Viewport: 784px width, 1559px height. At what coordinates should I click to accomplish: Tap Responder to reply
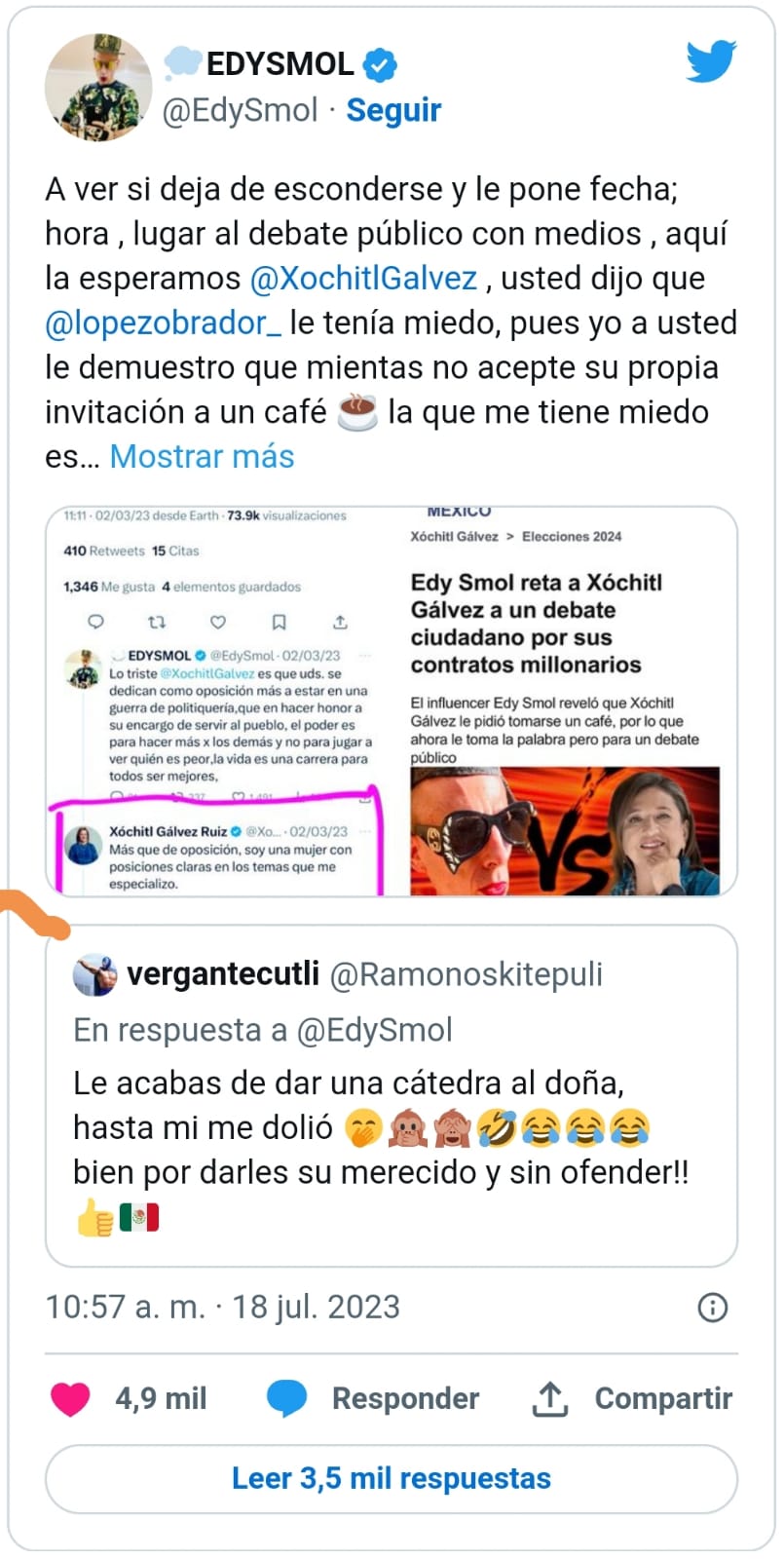tap(374, 1399)
